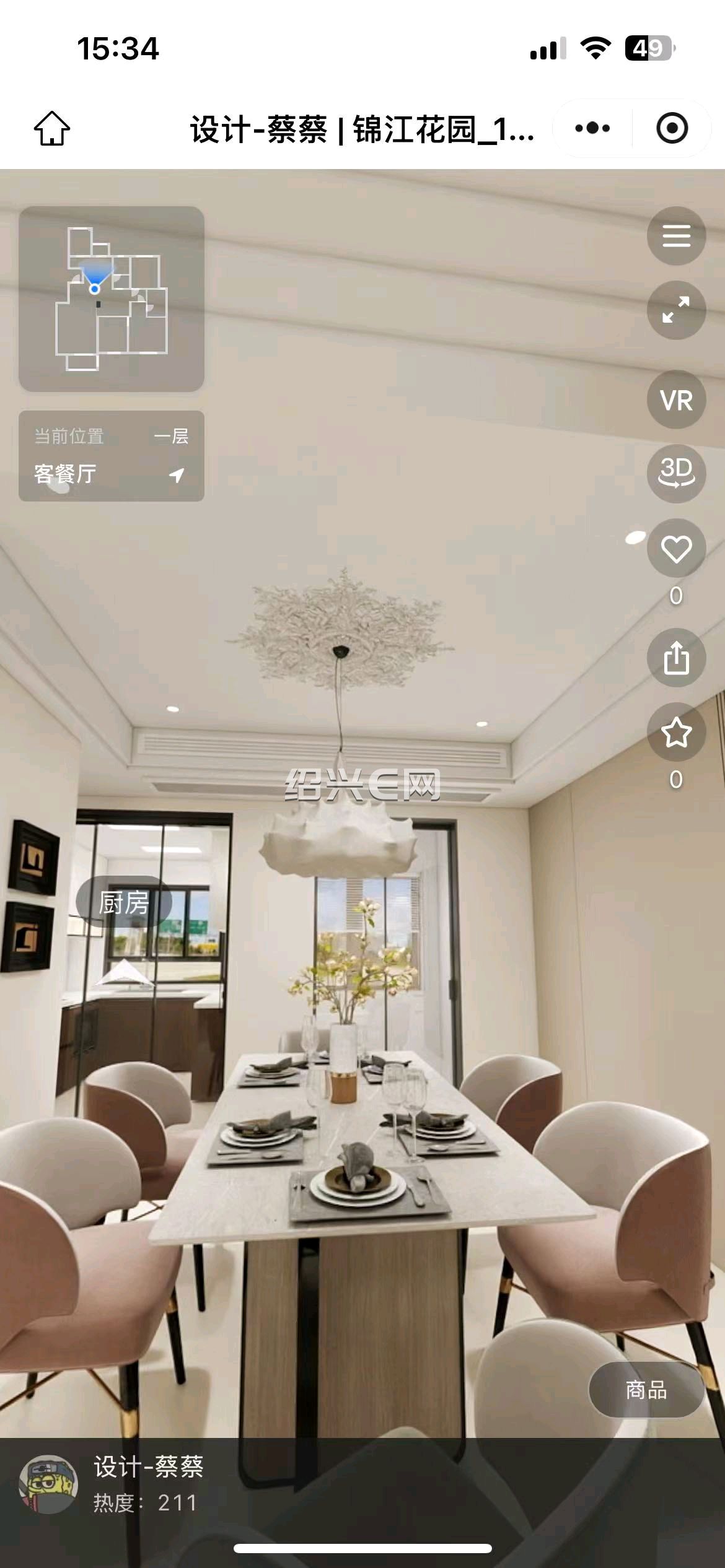
Task: Open the 商品 product list
Action: (x=646, y=1390)
